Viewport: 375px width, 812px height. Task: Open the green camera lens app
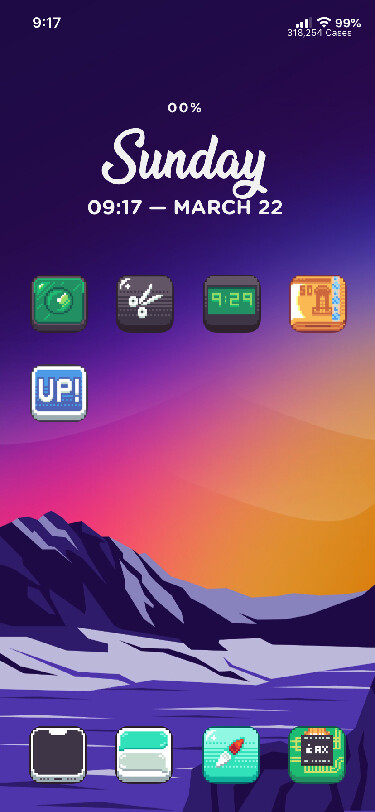click(x=59, y=303)
